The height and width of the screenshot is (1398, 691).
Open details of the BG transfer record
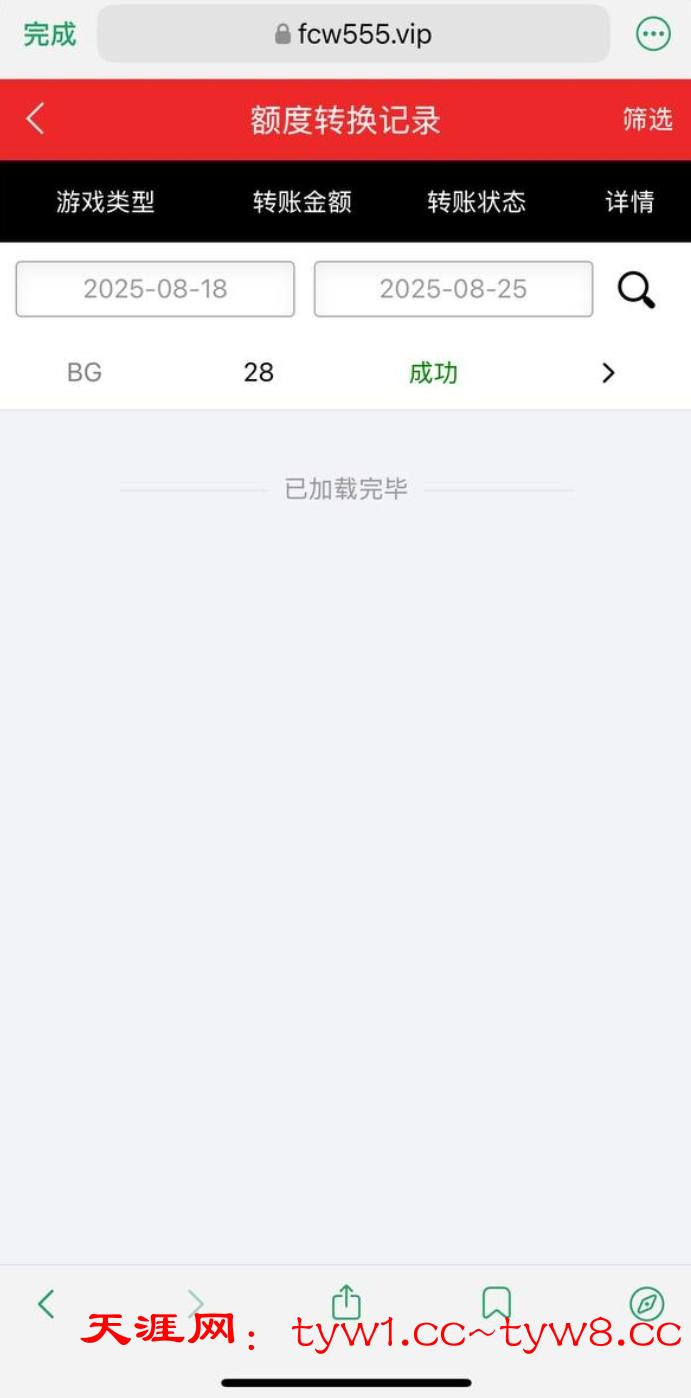(608, 373)
